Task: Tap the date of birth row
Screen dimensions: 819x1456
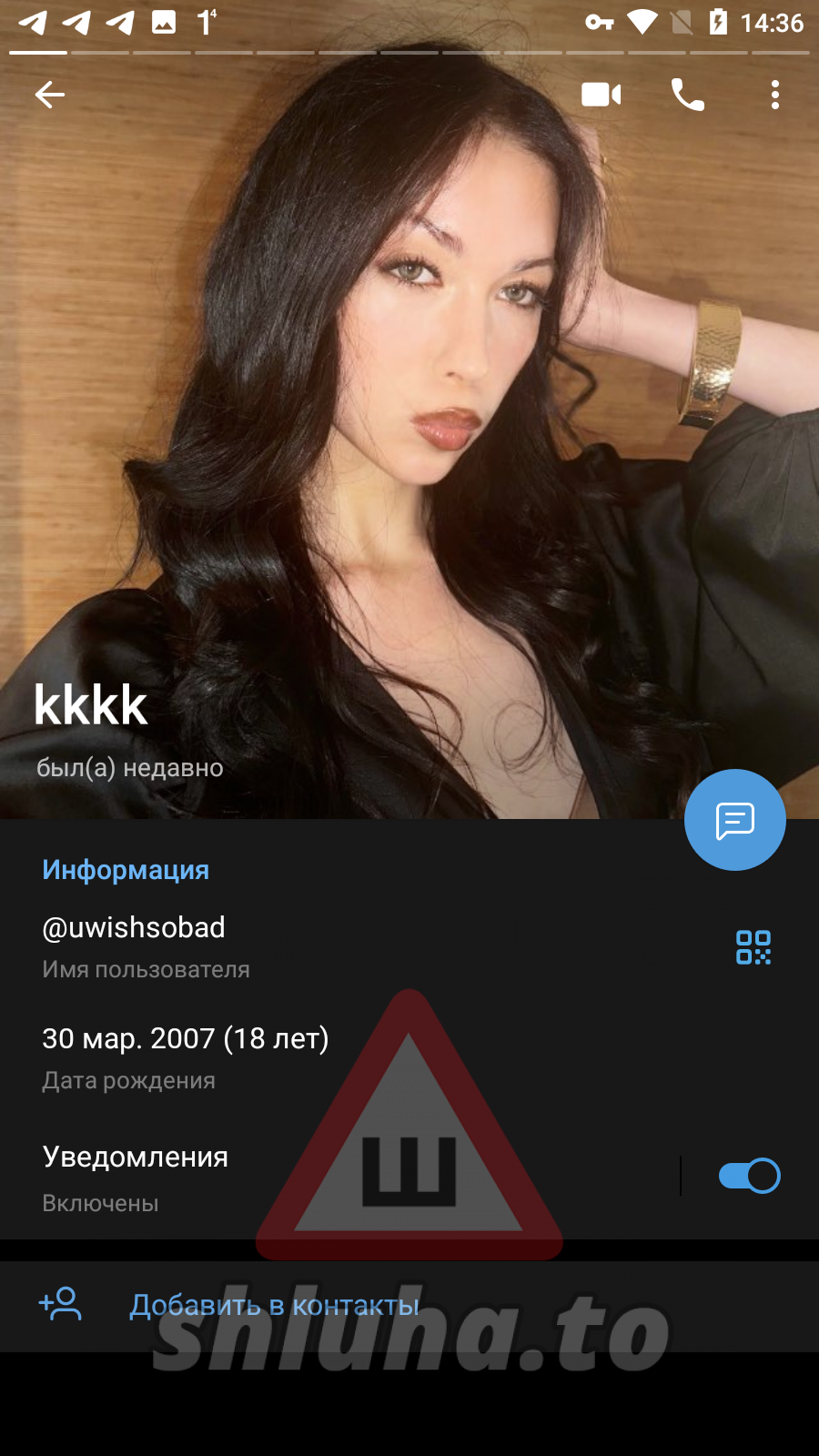Action: point(273,1056)
